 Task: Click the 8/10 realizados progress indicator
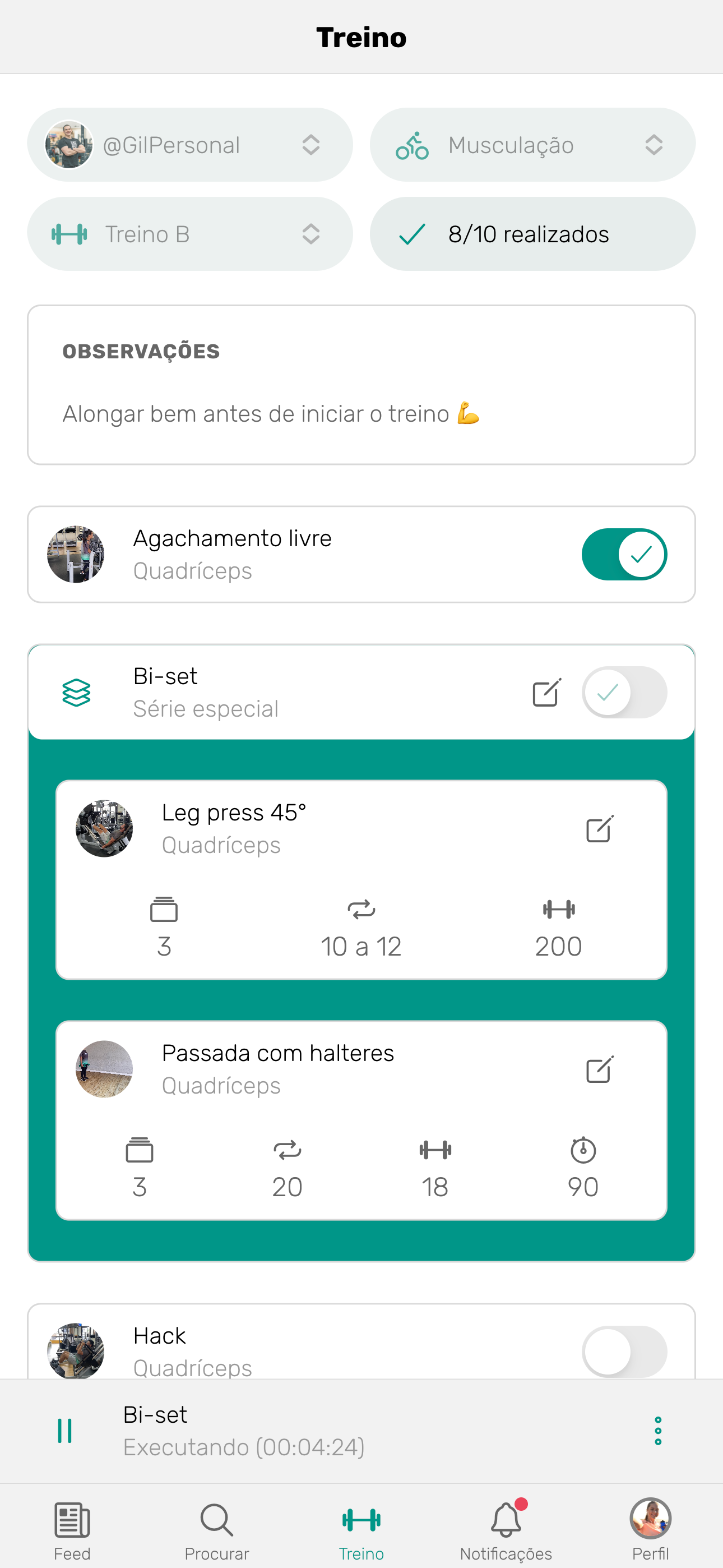532,233
